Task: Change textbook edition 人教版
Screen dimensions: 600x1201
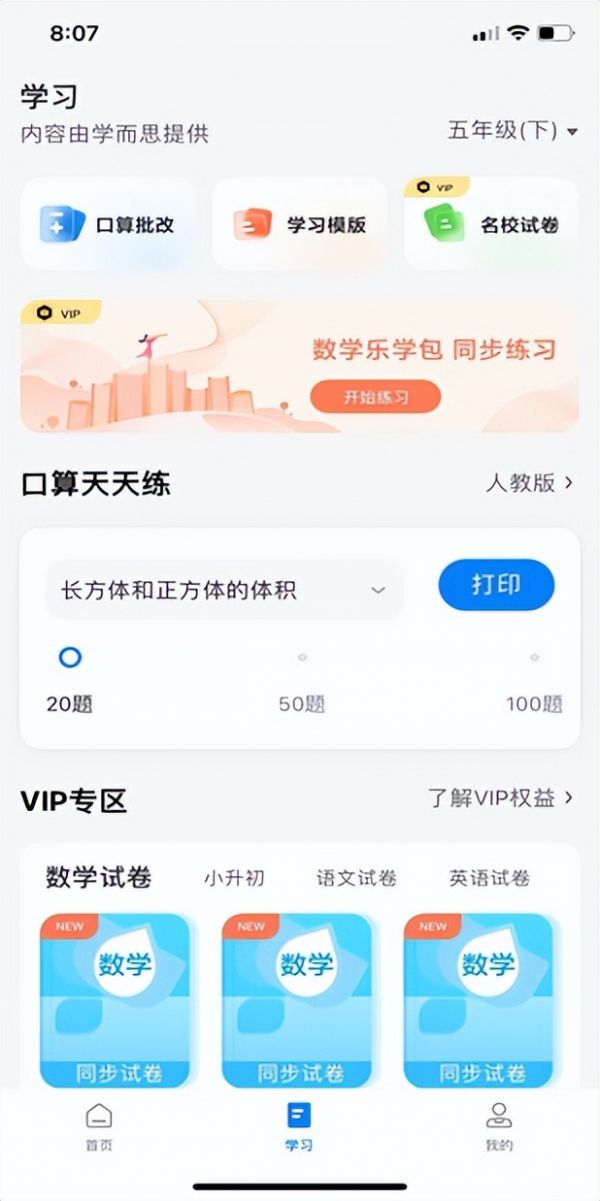Action: tap(529, 483)
